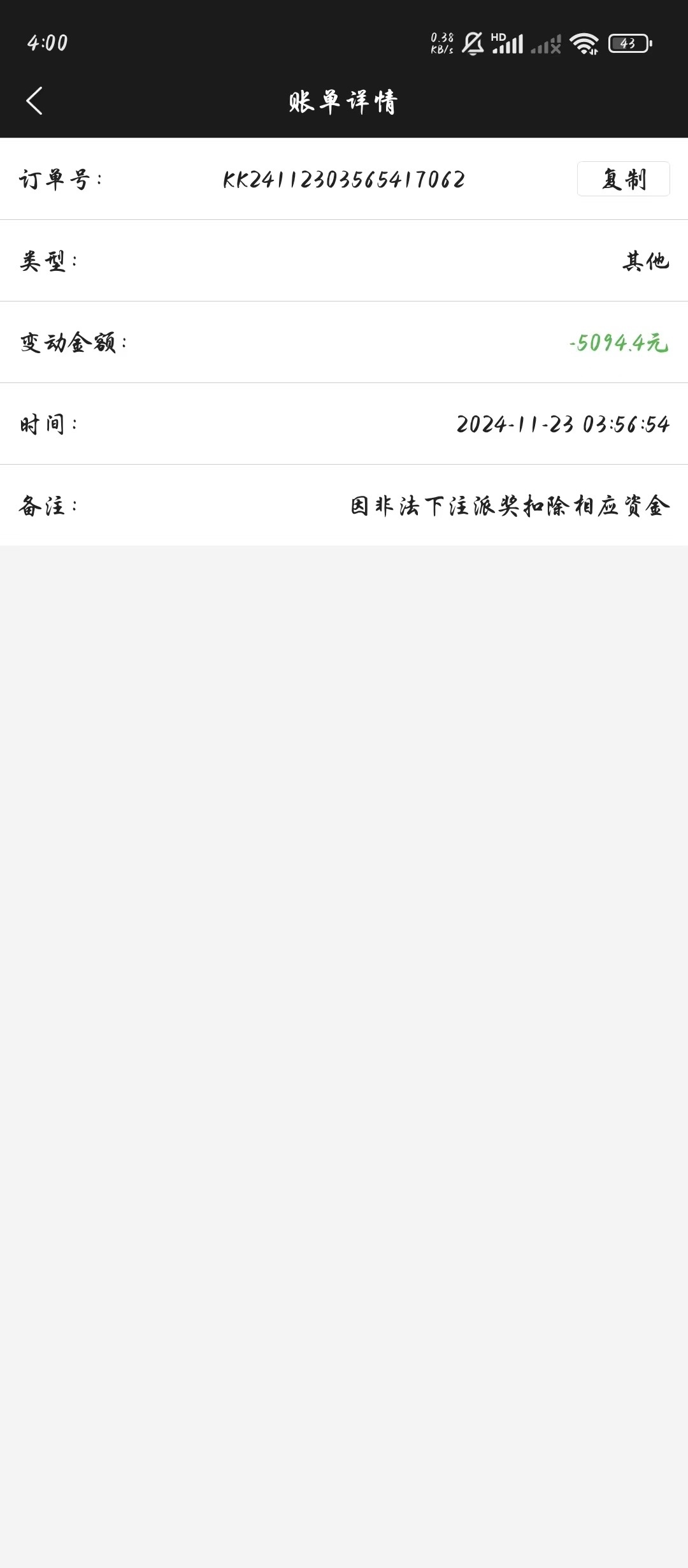Tap the Wi-Fi icon in the status bar
The image size is (688, 1568).
[x=584, y=43]
